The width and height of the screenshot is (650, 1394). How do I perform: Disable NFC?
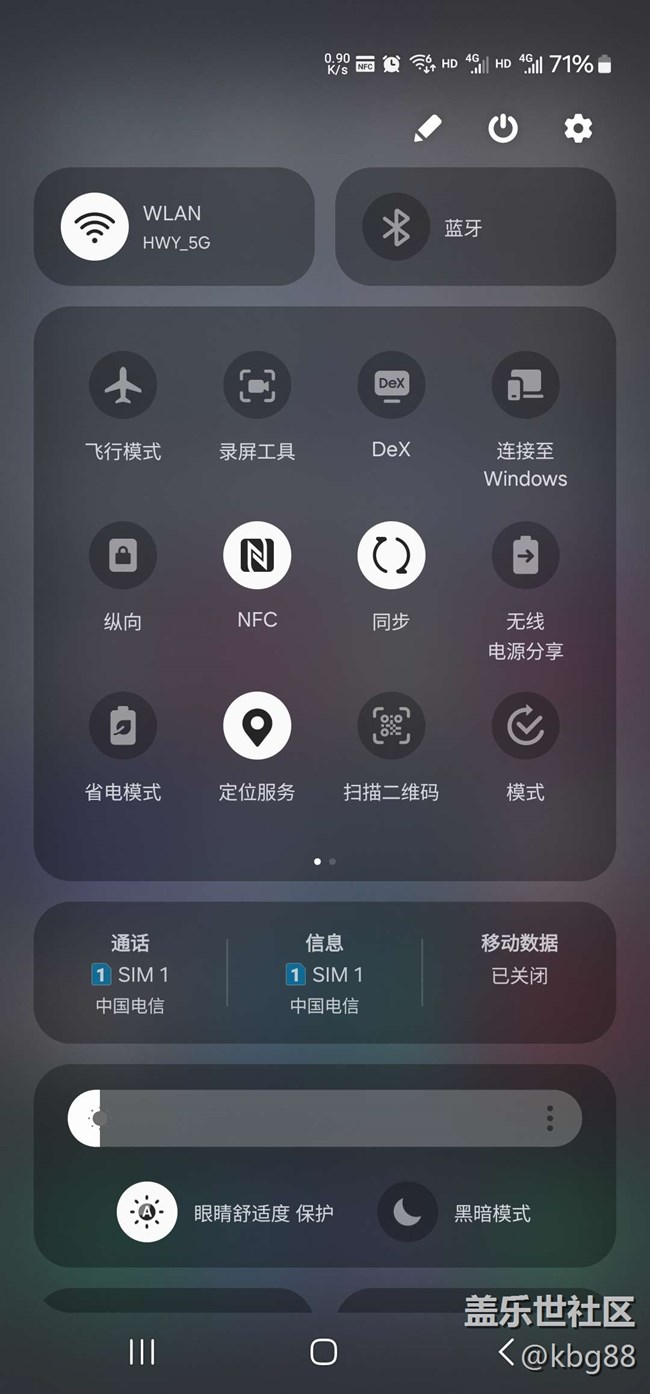coord(257,555)
